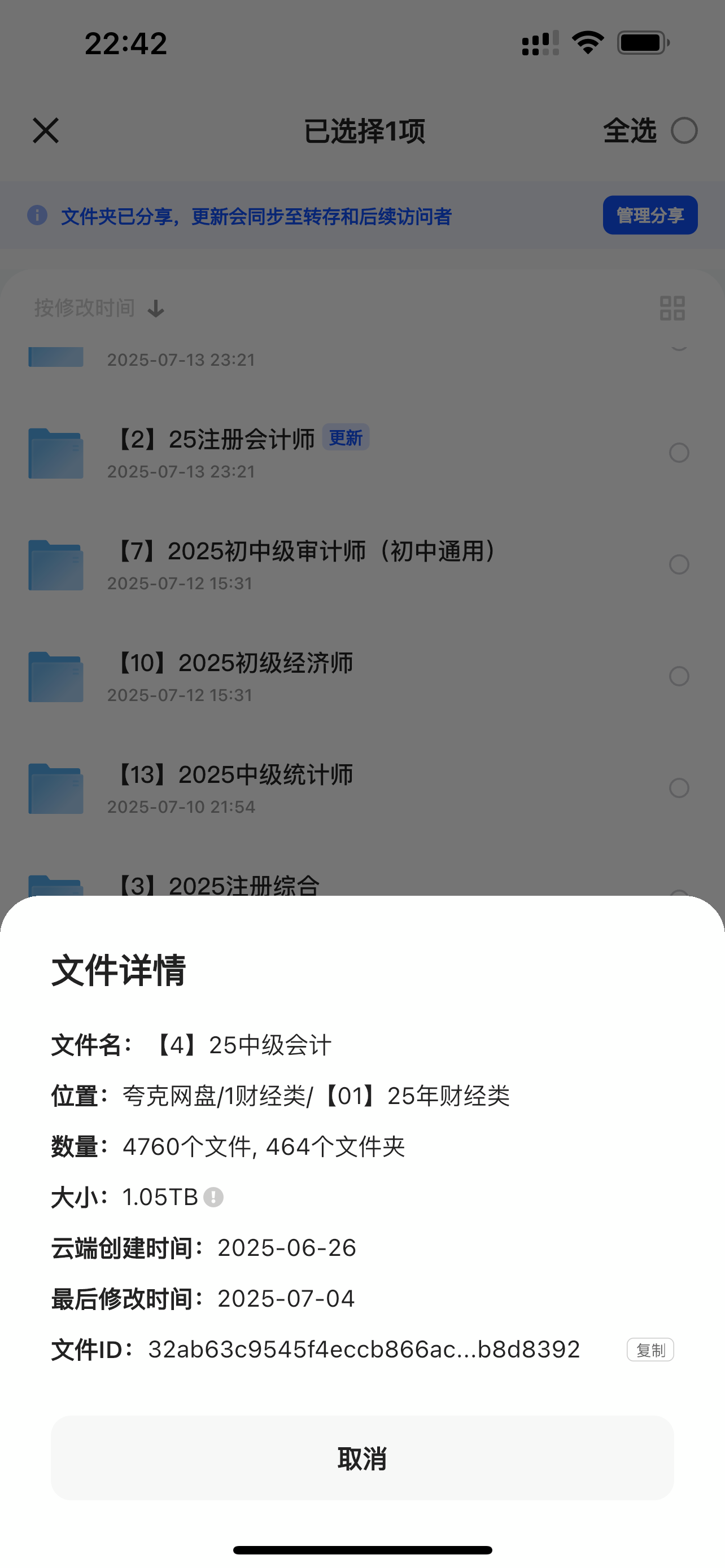Copy the file ID with 复制
Viewport: 725px width, 1568px height.
pyautogui.click(x=649, y=1350)
